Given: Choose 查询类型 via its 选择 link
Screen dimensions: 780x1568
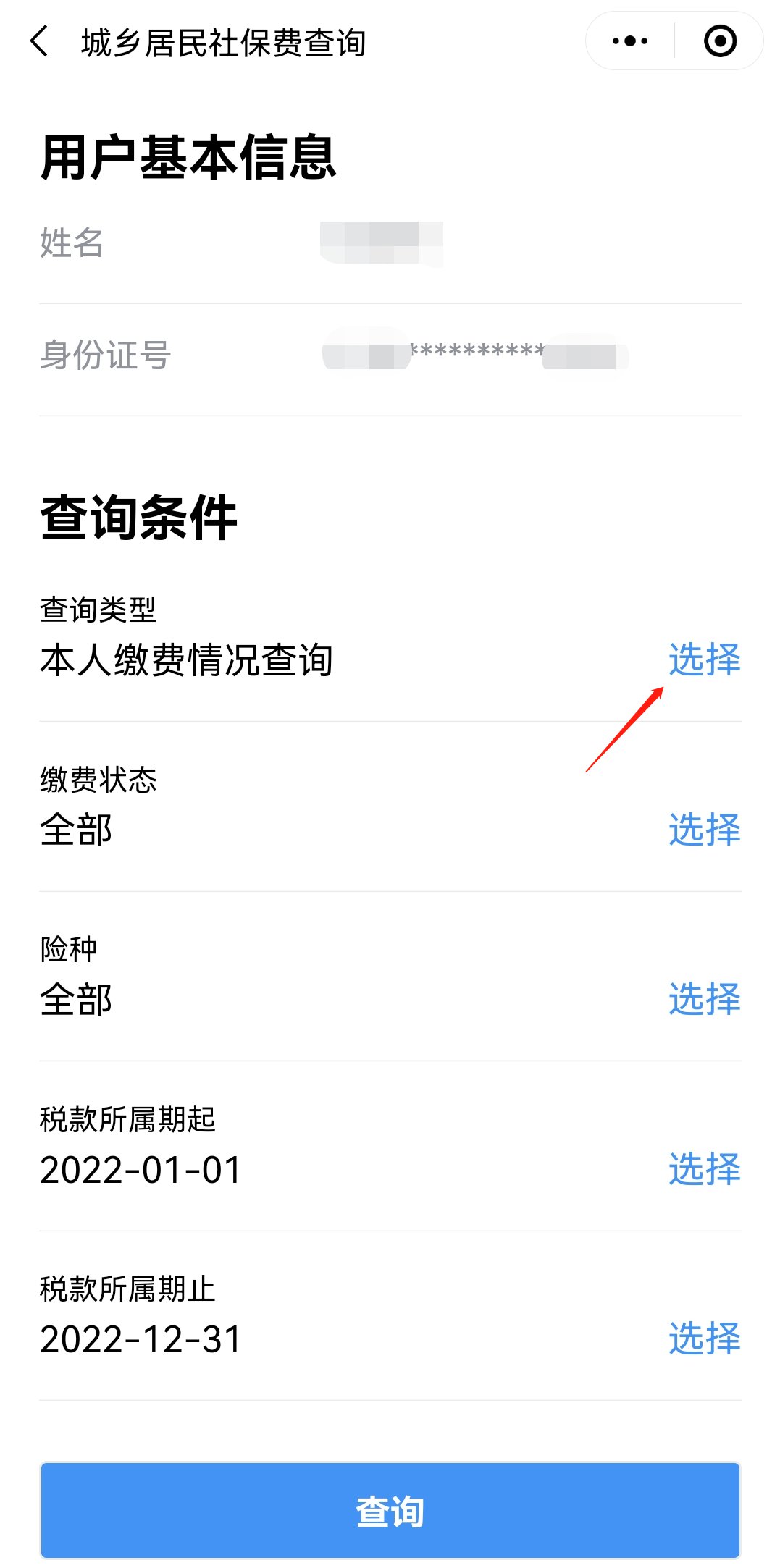Looking at the screenshot, I should click(x=704, y=659).
